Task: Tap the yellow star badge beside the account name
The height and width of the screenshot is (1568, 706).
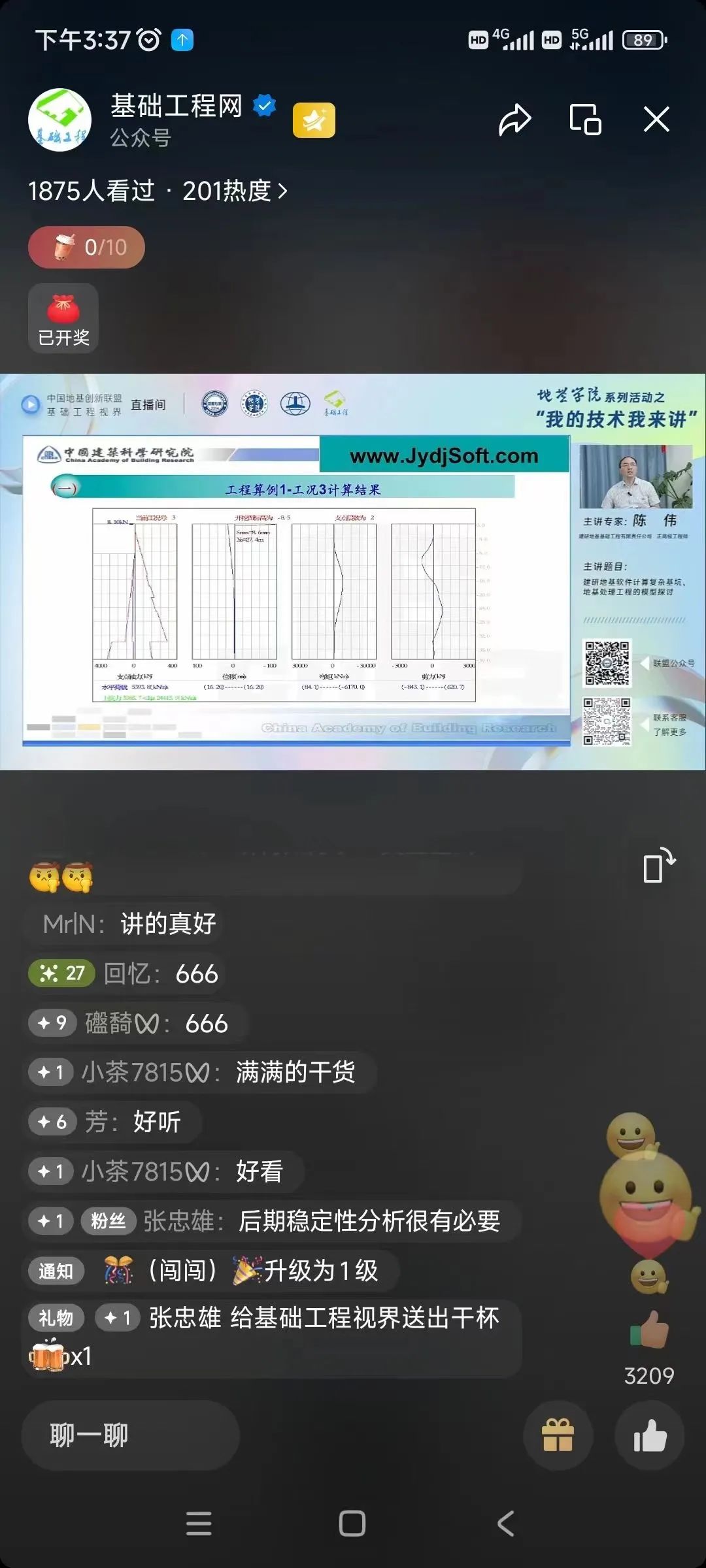Action: (x=314, y=120)
